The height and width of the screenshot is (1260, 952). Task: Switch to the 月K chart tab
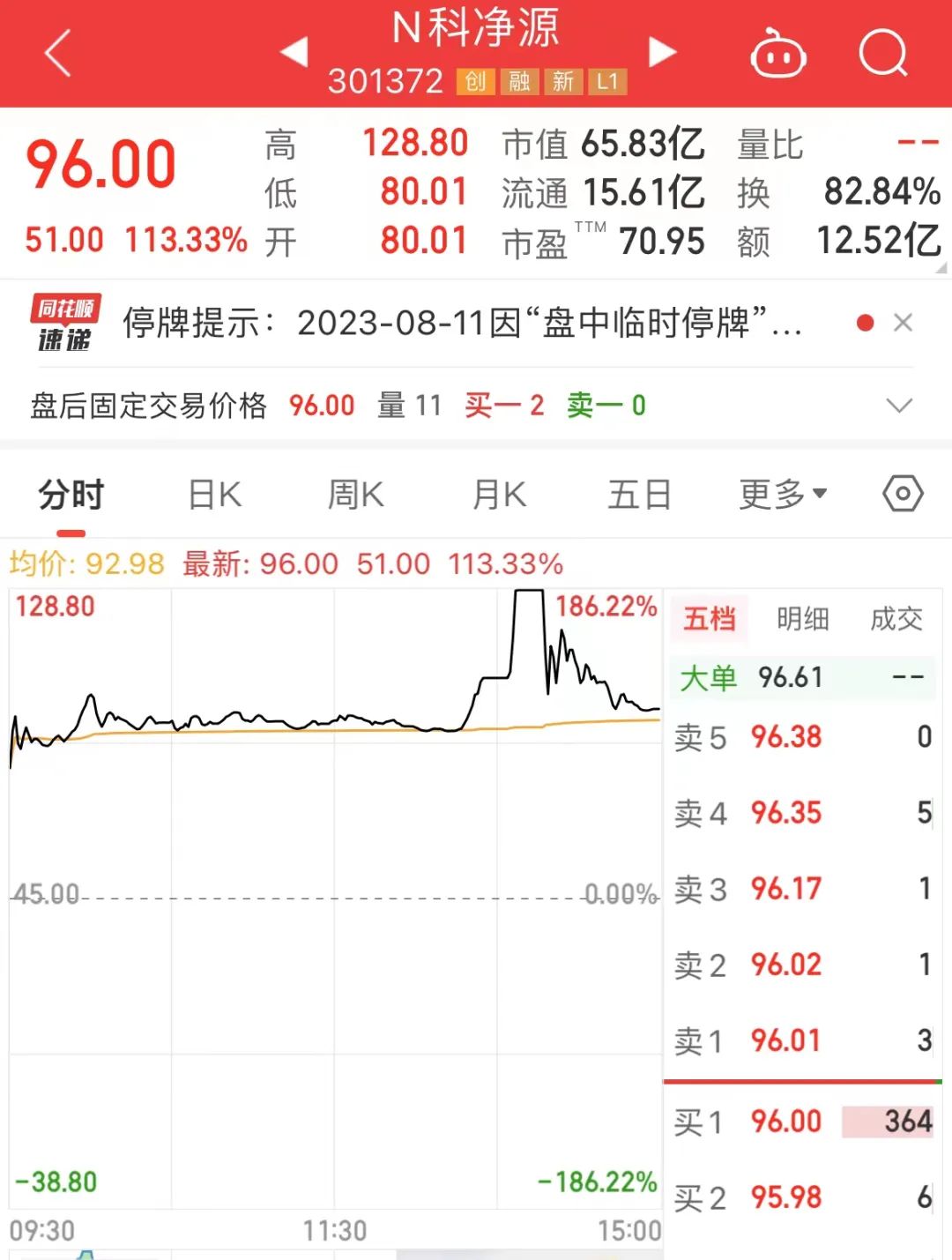(499, 495)
